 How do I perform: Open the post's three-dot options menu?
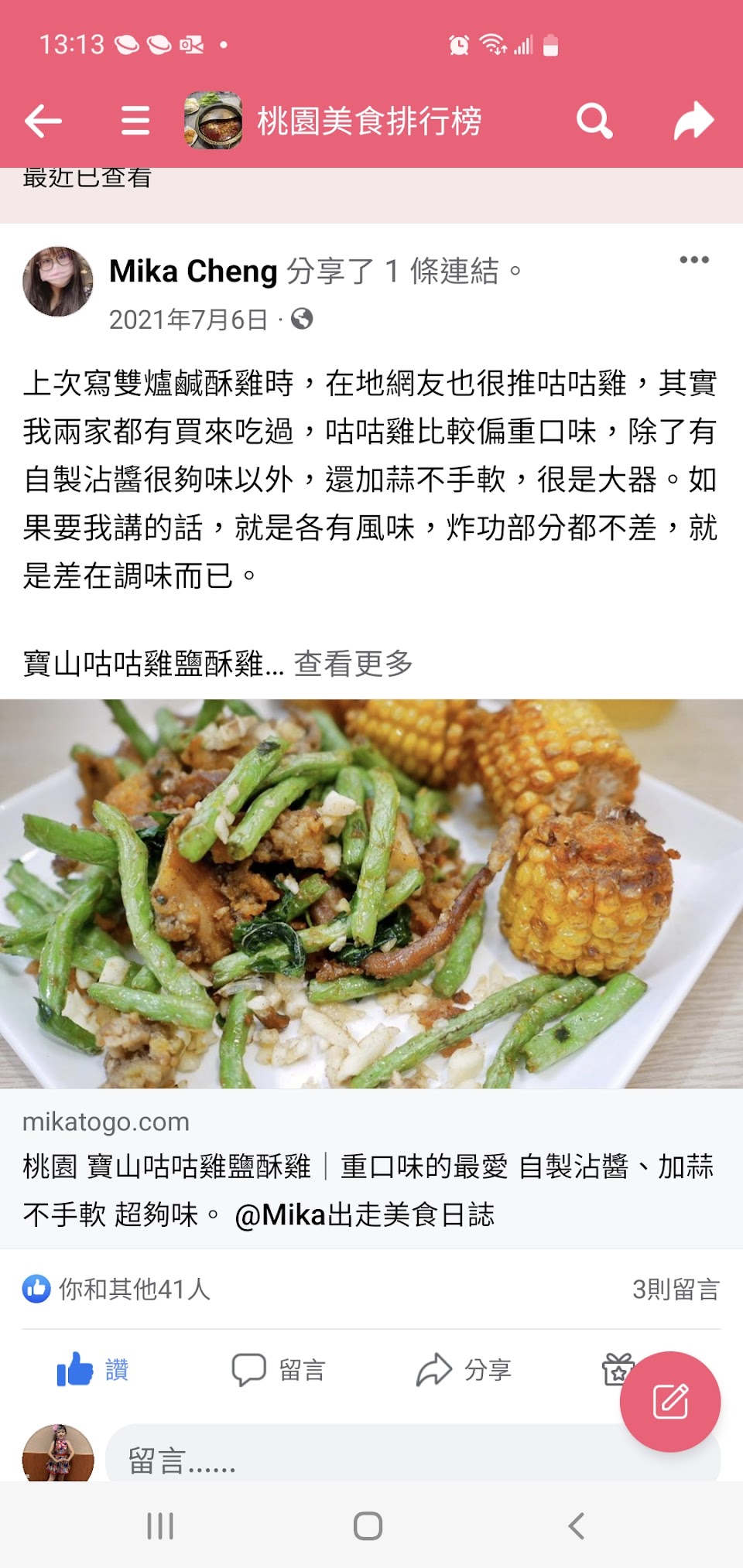tap(693, 260)
